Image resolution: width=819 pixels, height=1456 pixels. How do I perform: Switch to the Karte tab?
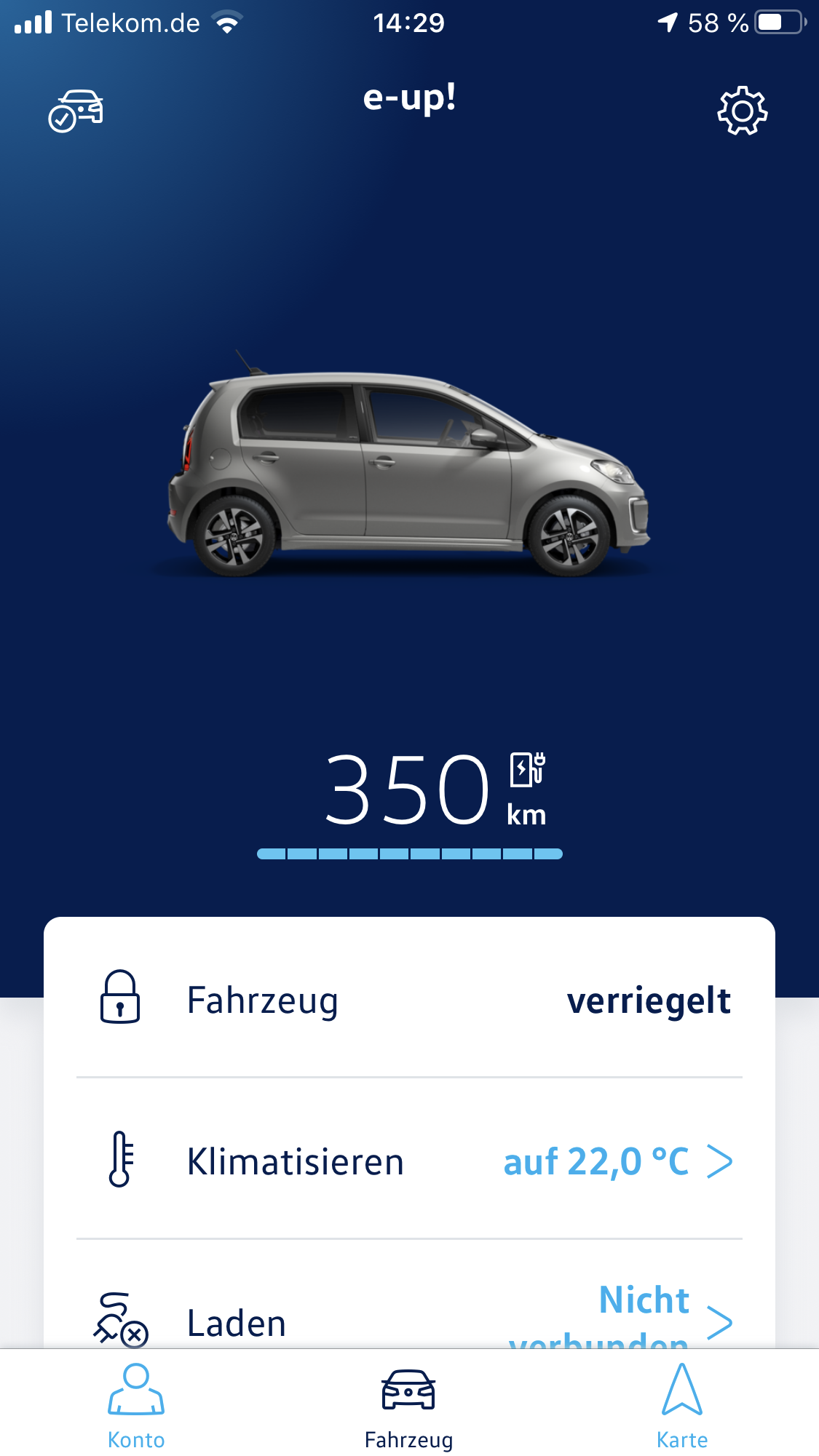681,1405
